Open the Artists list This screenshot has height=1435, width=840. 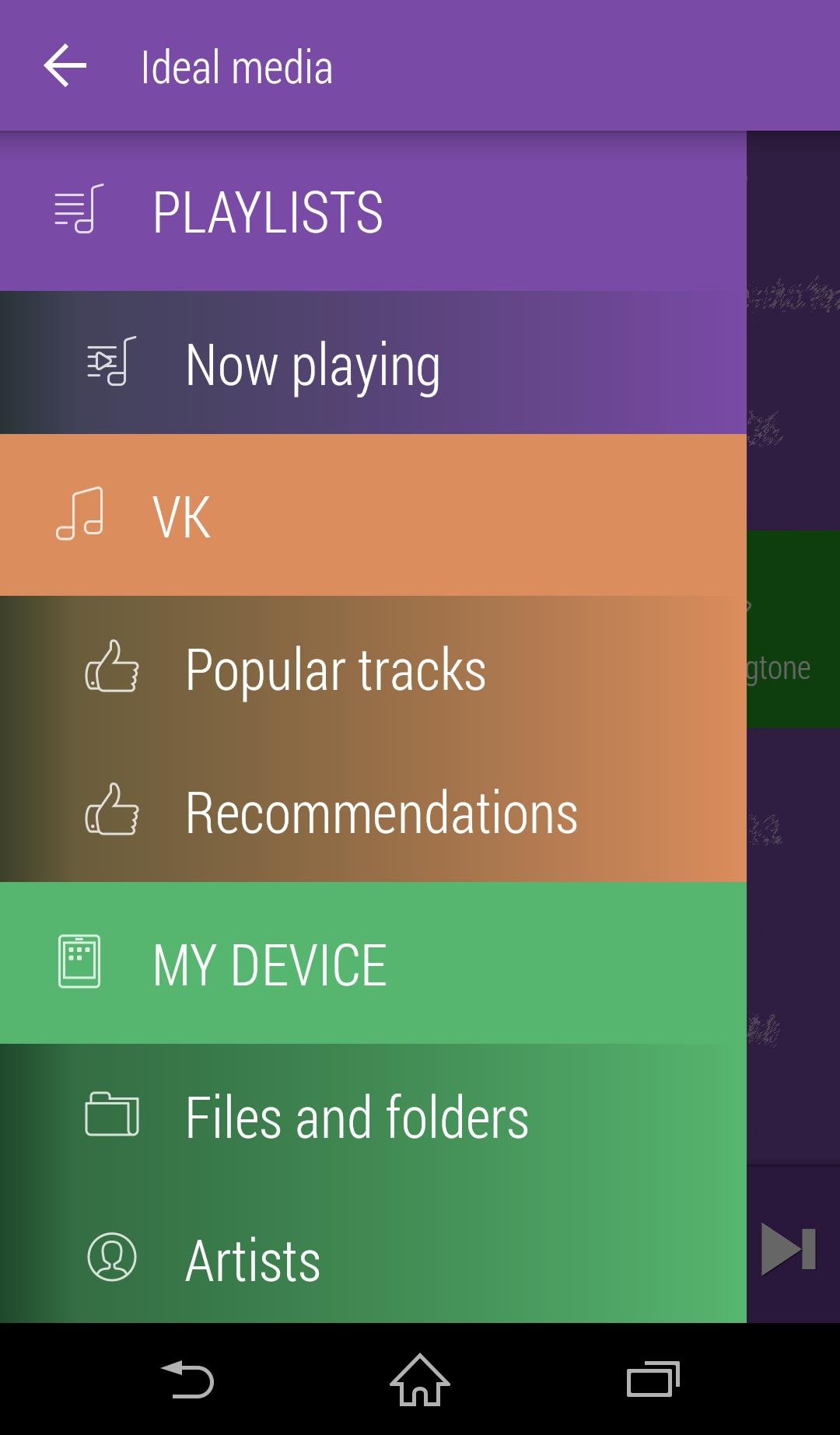(373, 1255)
